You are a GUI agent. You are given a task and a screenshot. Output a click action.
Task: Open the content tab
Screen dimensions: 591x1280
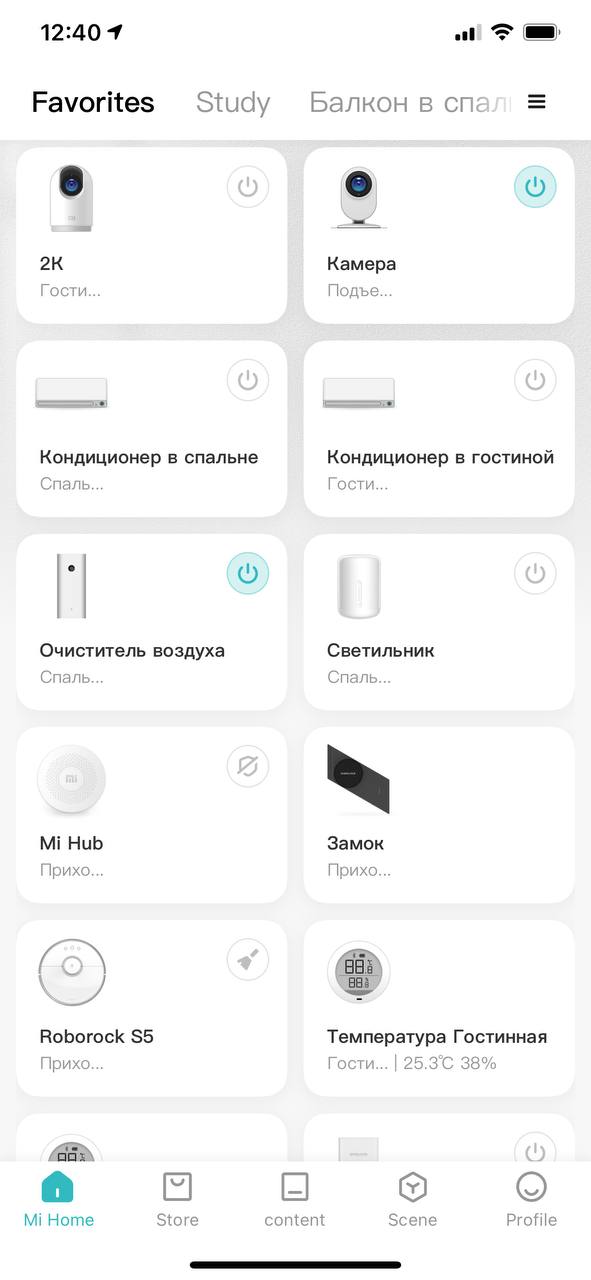click(x=295, y=1199)
